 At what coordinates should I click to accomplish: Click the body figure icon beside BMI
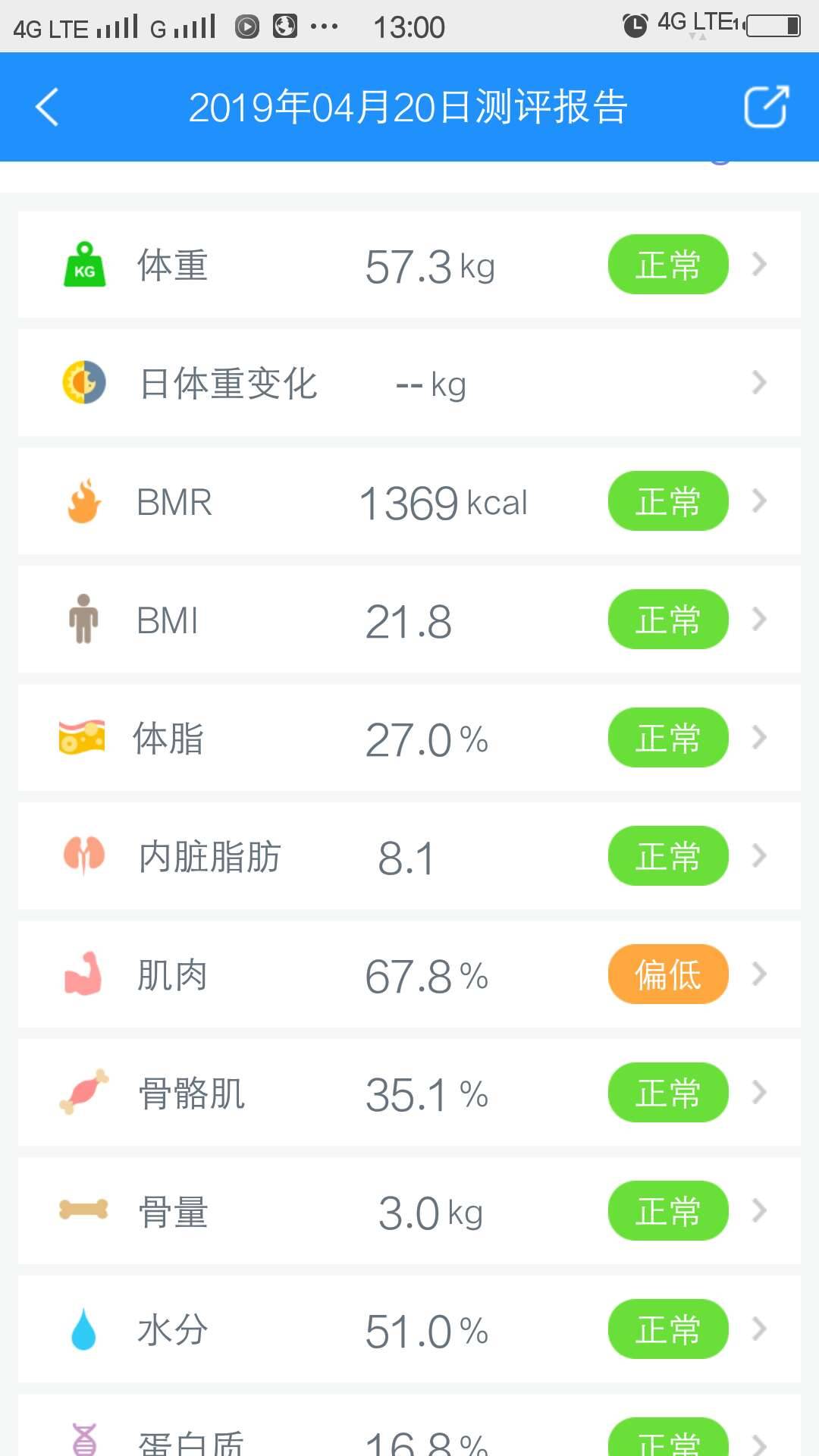click(85, 620)
